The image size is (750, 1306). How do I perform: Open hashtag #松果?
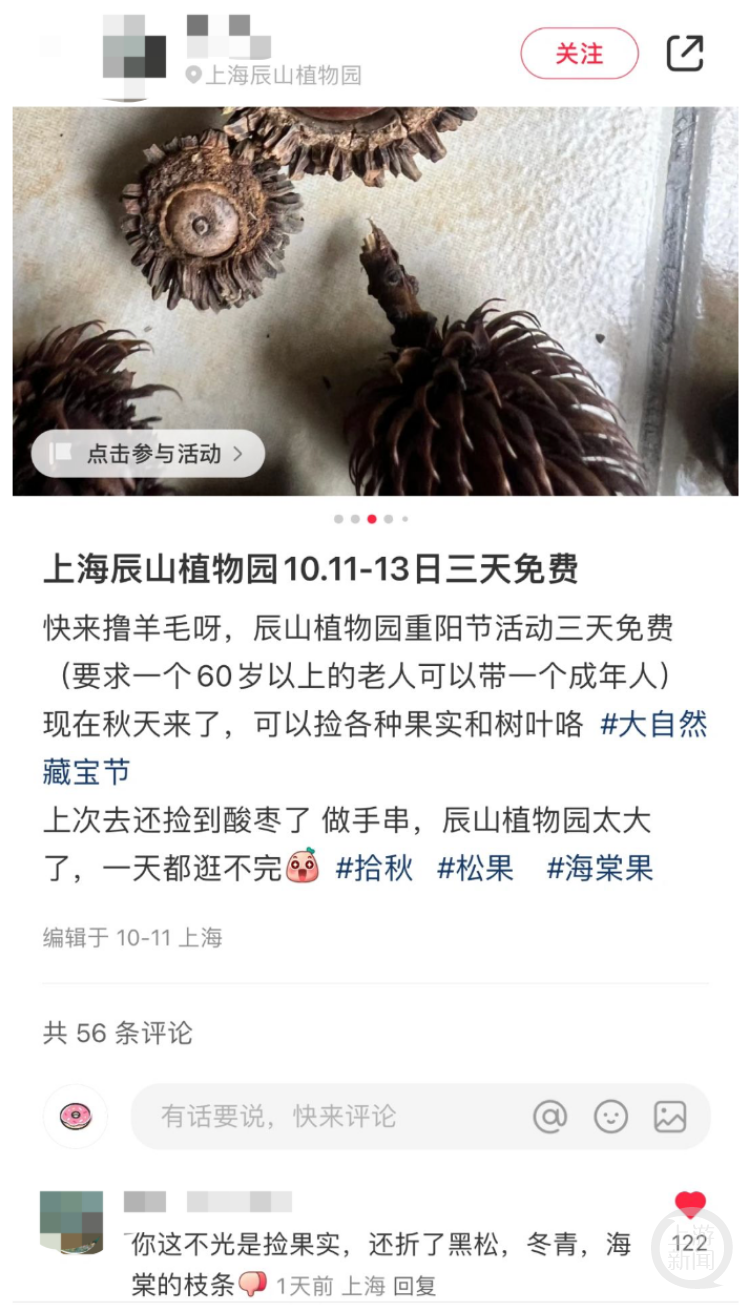click(x=475, y=868)
